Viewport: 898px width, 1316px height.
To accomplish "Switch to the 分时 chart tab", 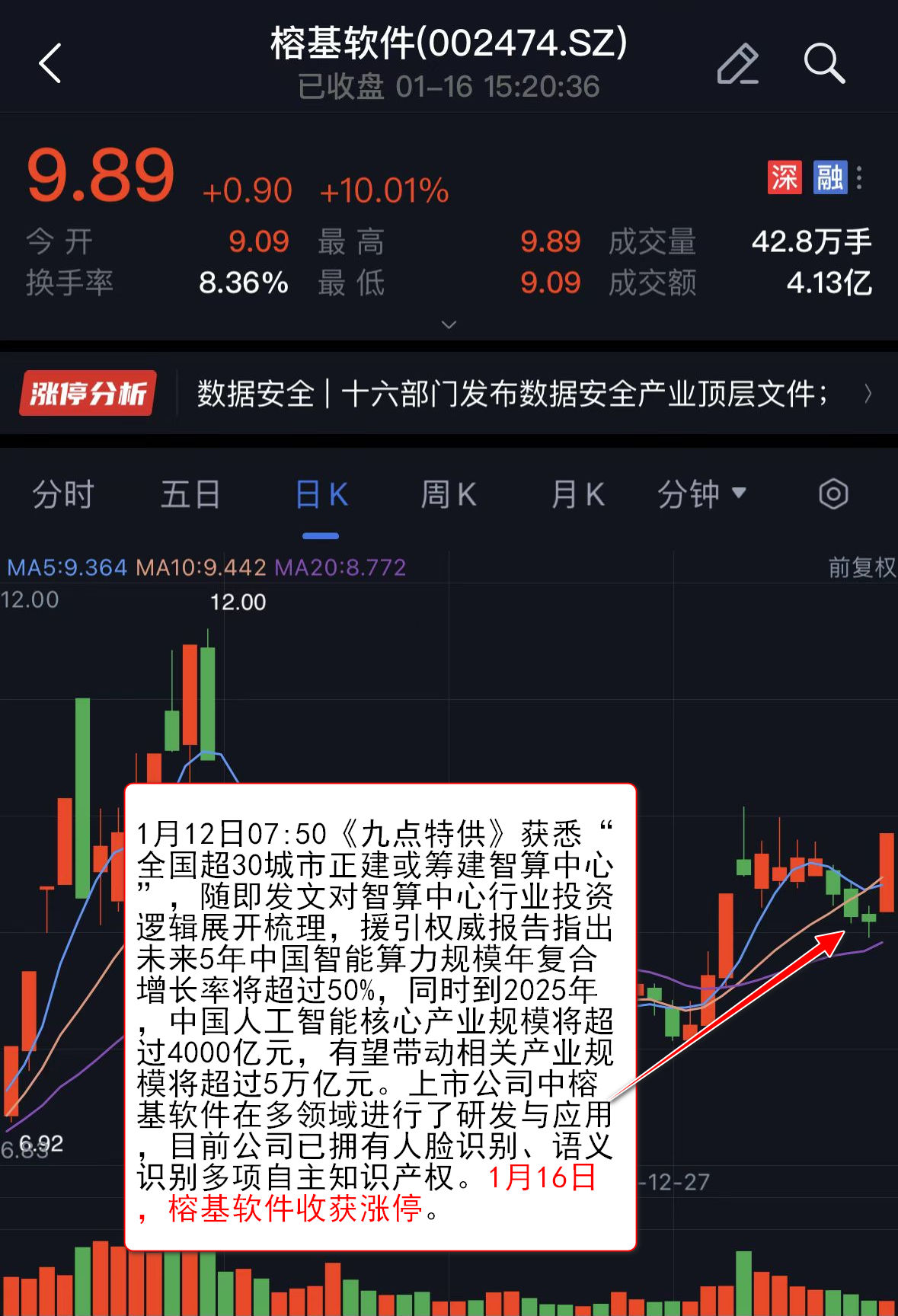I will pos(62,495).
